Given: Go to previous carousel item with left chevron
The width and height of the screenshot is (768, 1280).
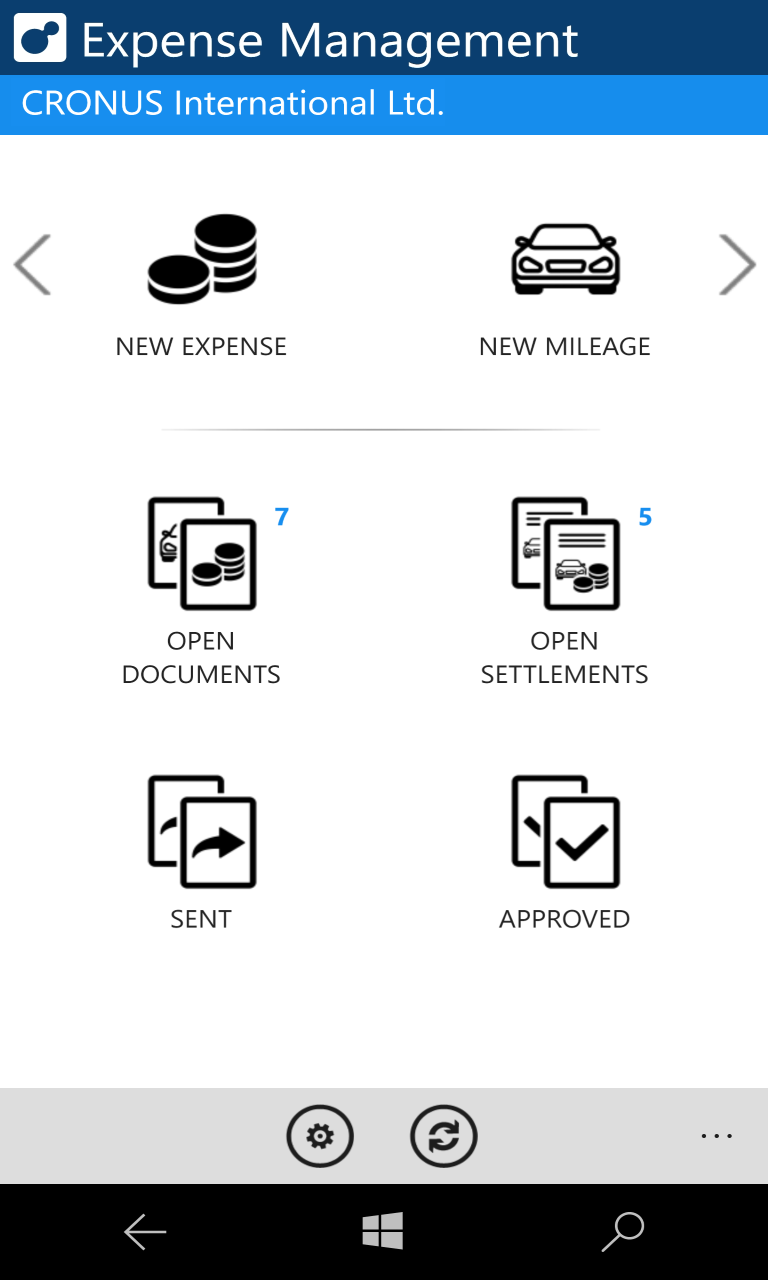Looking at the screenshot, I should [32, 265].
